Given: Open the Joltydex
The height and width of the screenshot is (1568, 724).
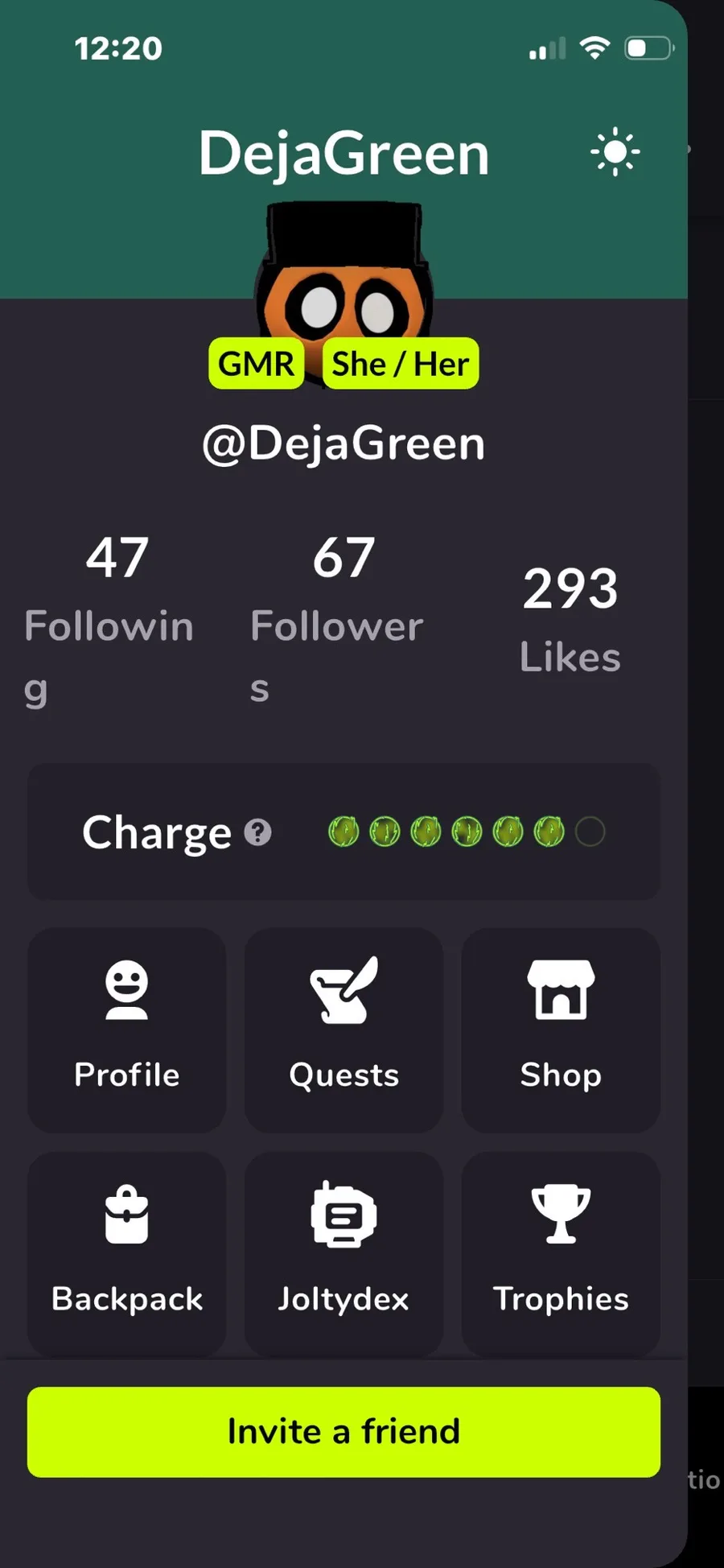Looking at the screenshot, I should [343, 1252].
